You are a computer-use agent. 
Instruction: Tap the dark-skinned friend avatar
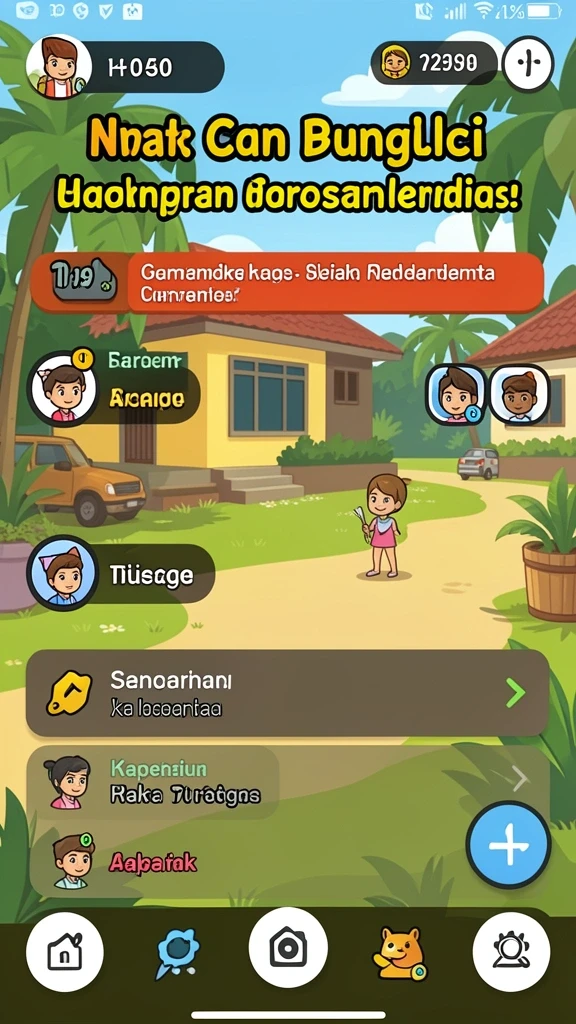click(520, 394)
